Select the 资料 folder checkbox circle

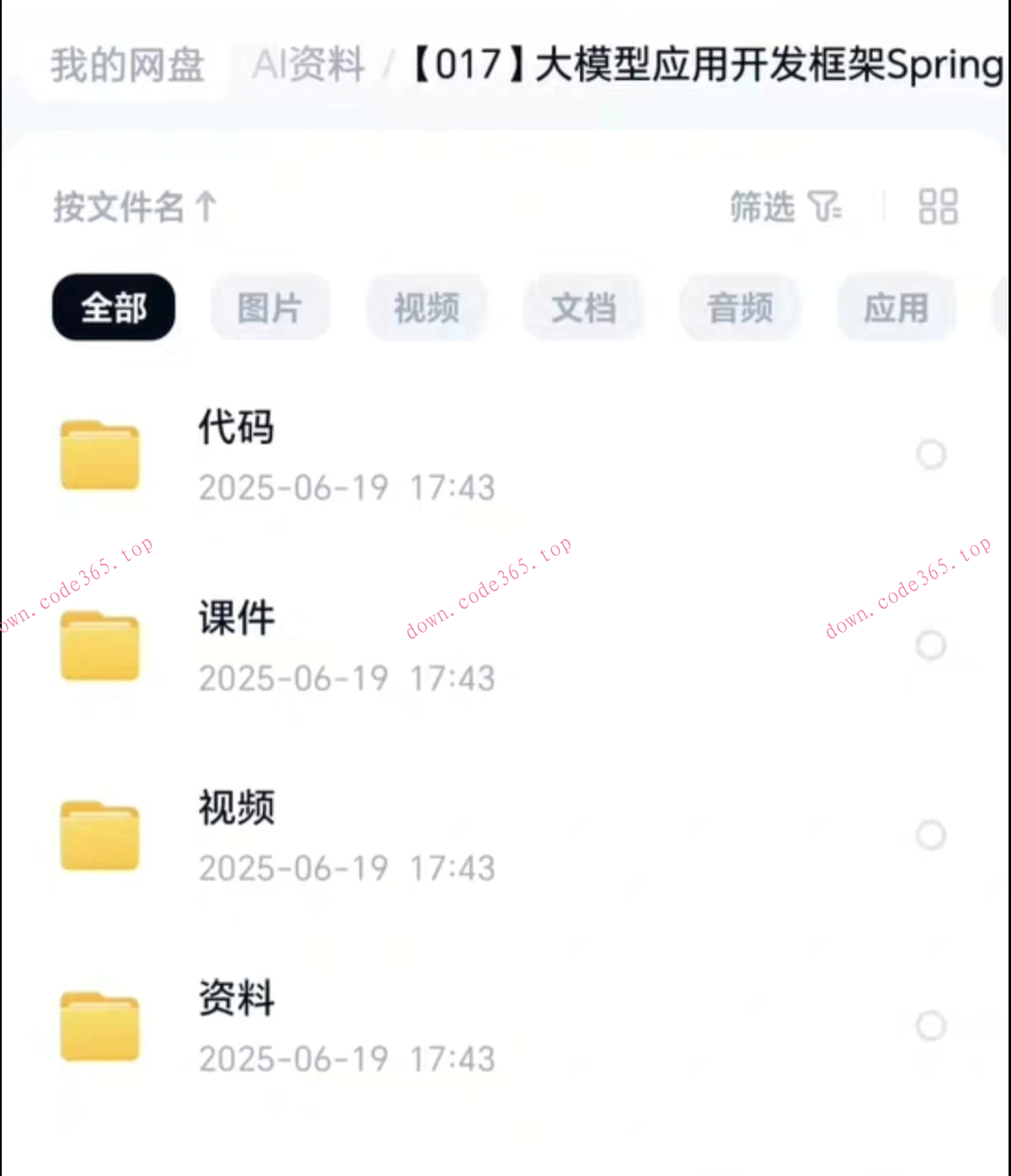coord(930,1025)
